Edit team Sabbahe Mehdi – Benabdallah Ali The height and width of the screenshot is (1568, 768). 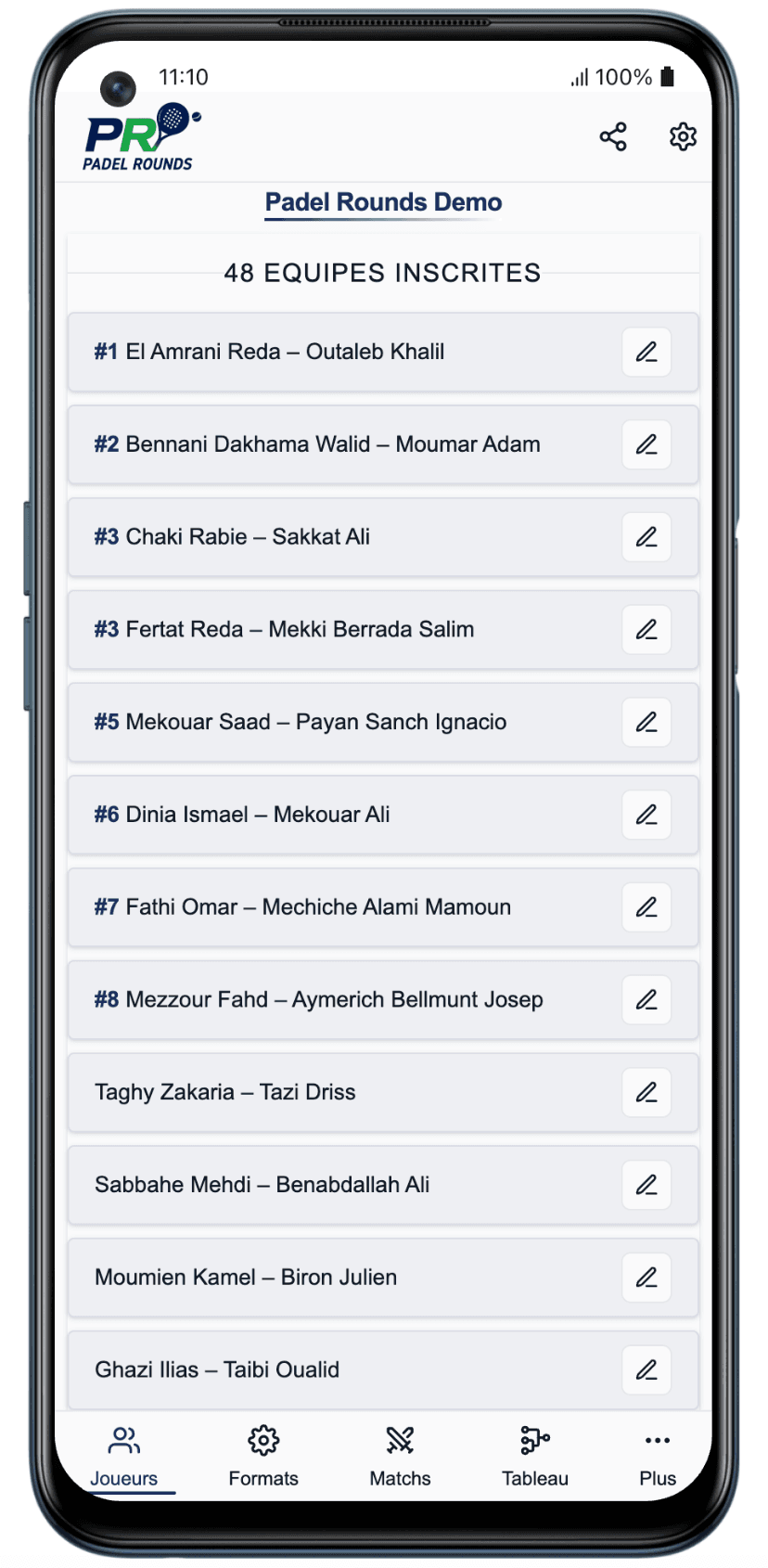click(x=646, y=1185)
